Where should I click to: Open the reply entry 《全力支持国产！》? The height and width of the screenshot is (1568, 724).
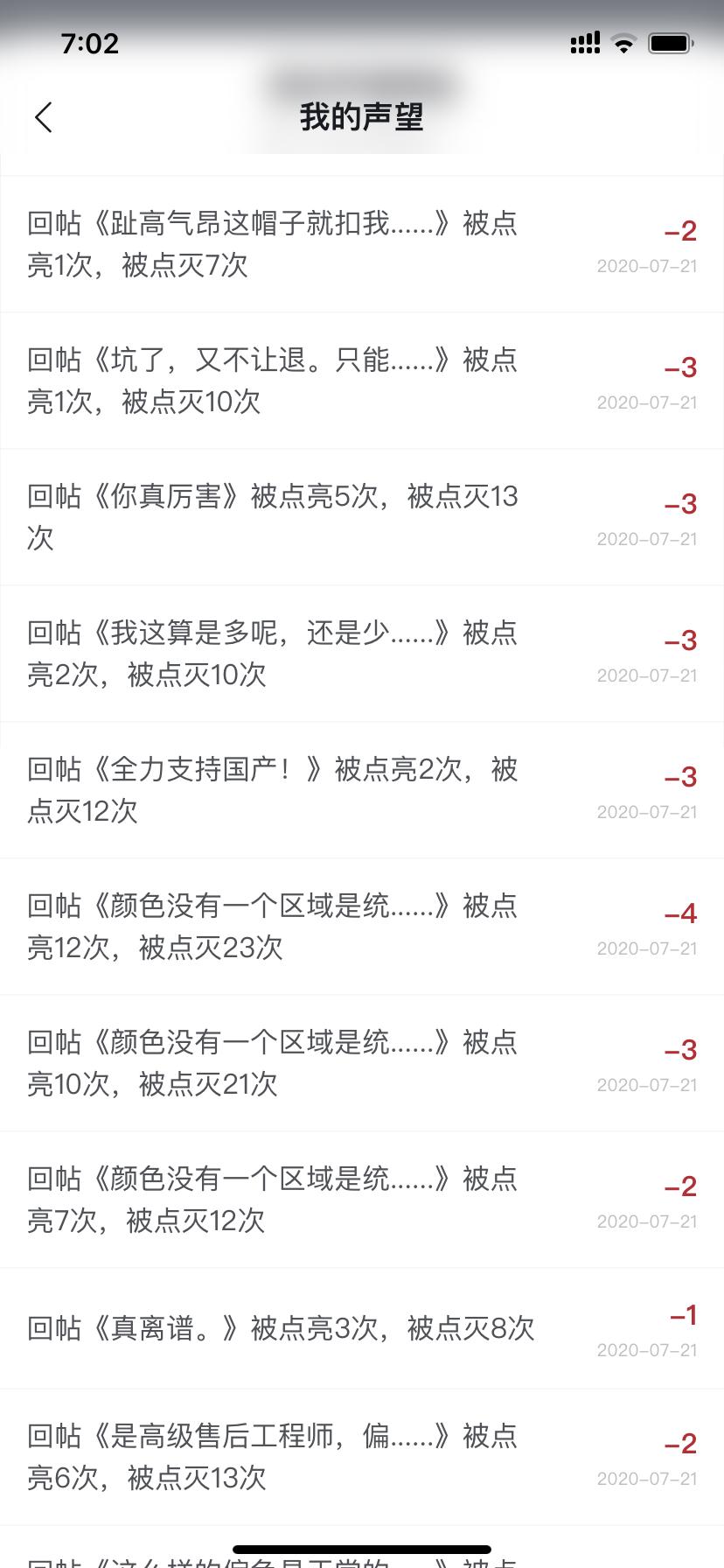point(271,790)
